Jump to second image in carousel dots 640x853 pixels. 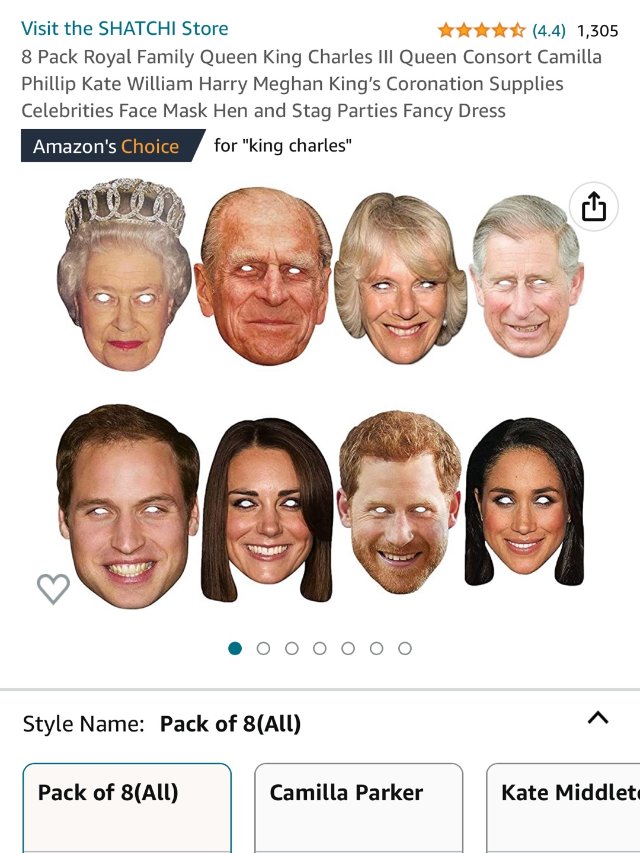pos(263,648)
